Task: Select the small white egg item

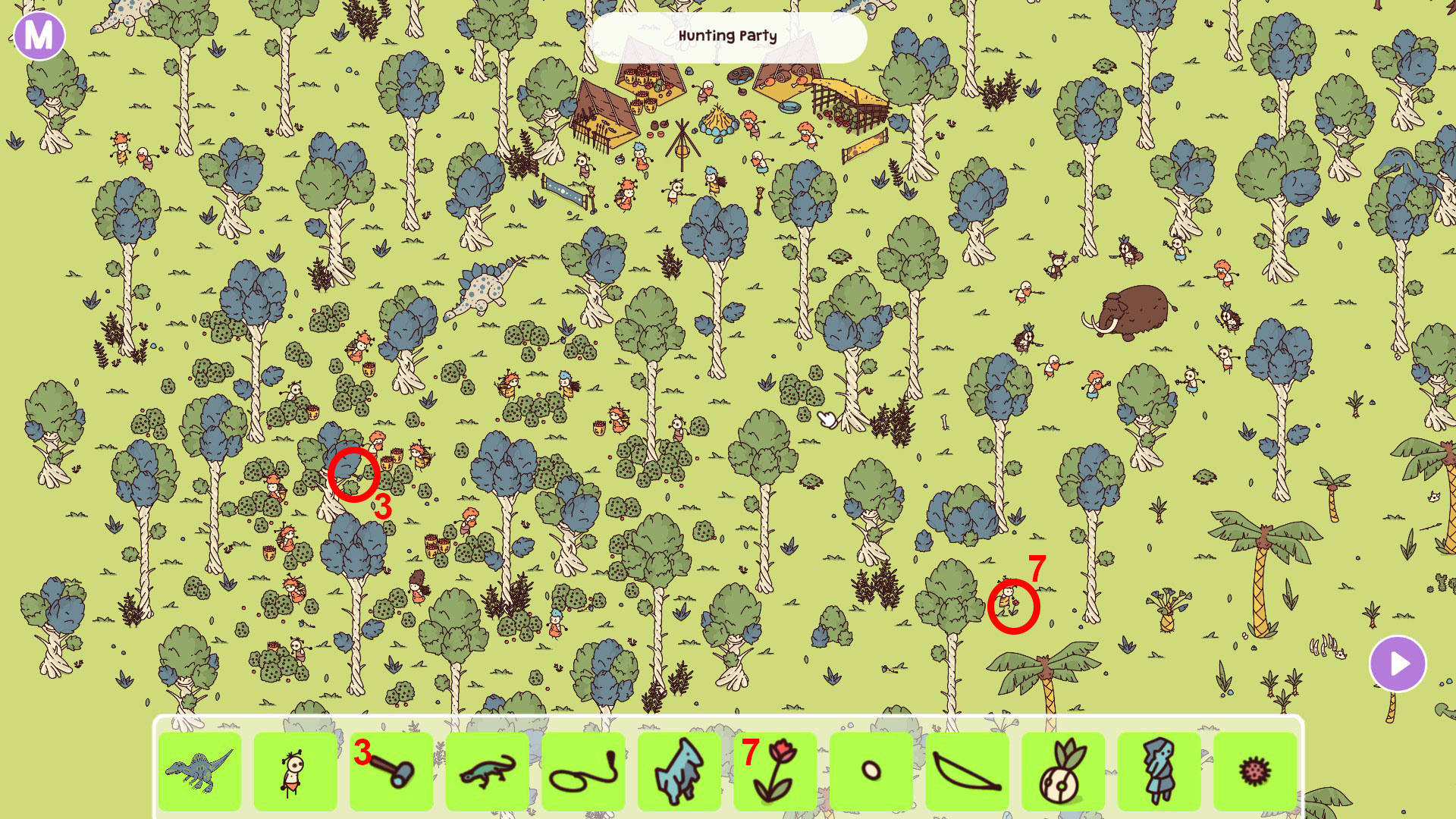Action: (871, 771)
